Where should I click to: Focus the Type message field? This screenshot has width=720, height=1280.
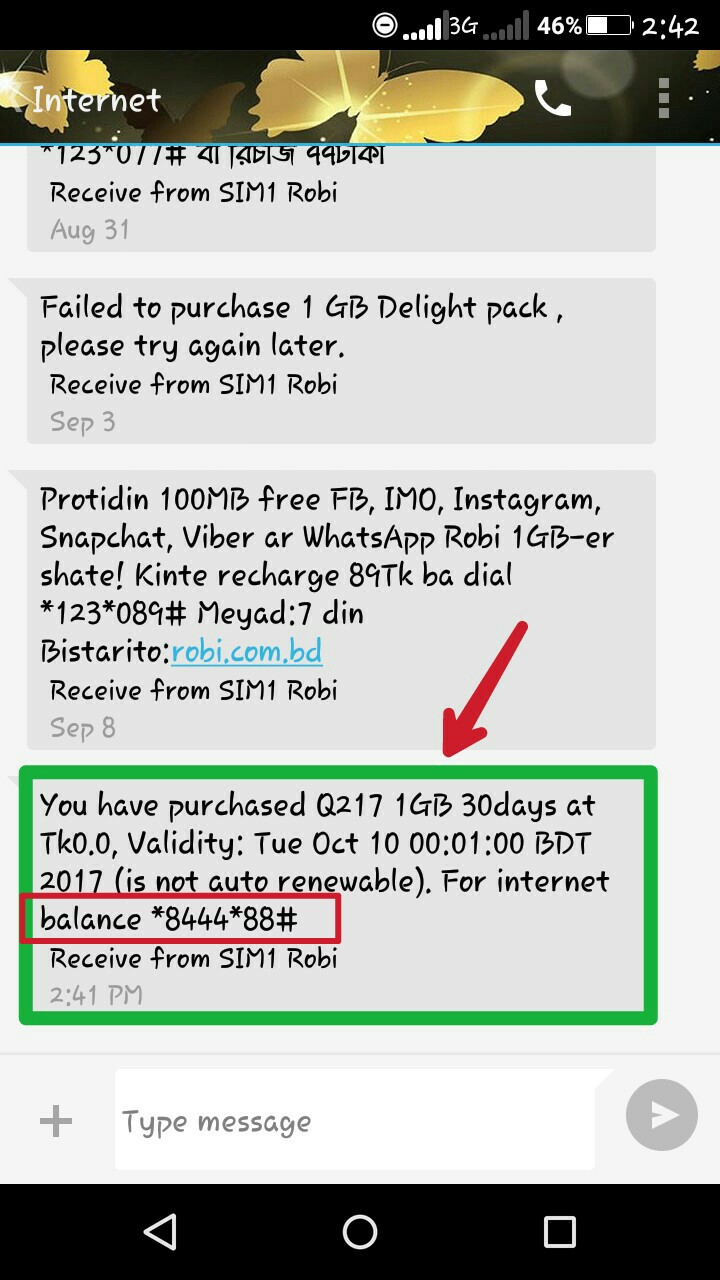(x=355, y=1120)
